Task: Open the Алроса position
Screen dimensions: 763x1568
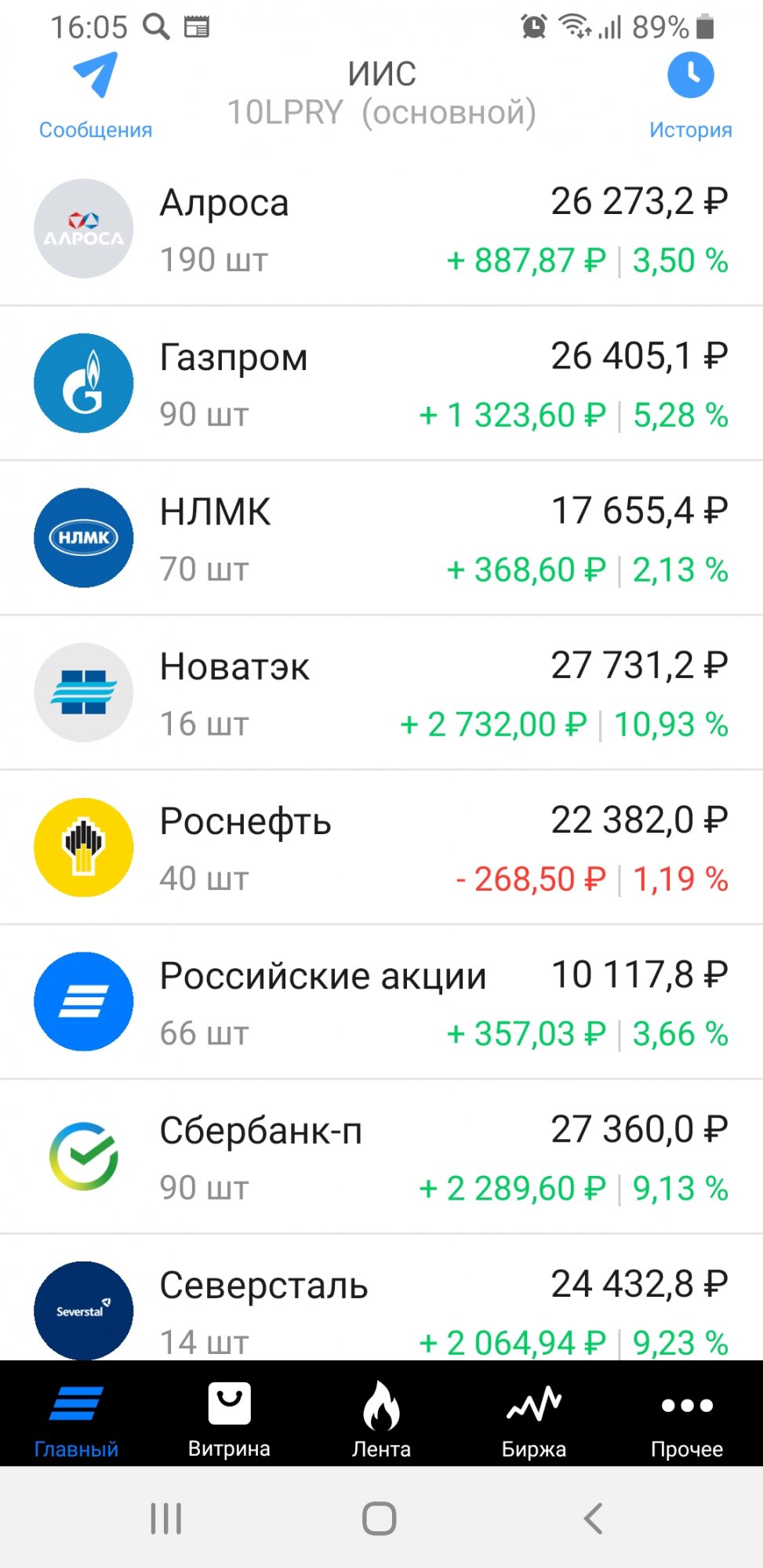Action: [381, 229]
